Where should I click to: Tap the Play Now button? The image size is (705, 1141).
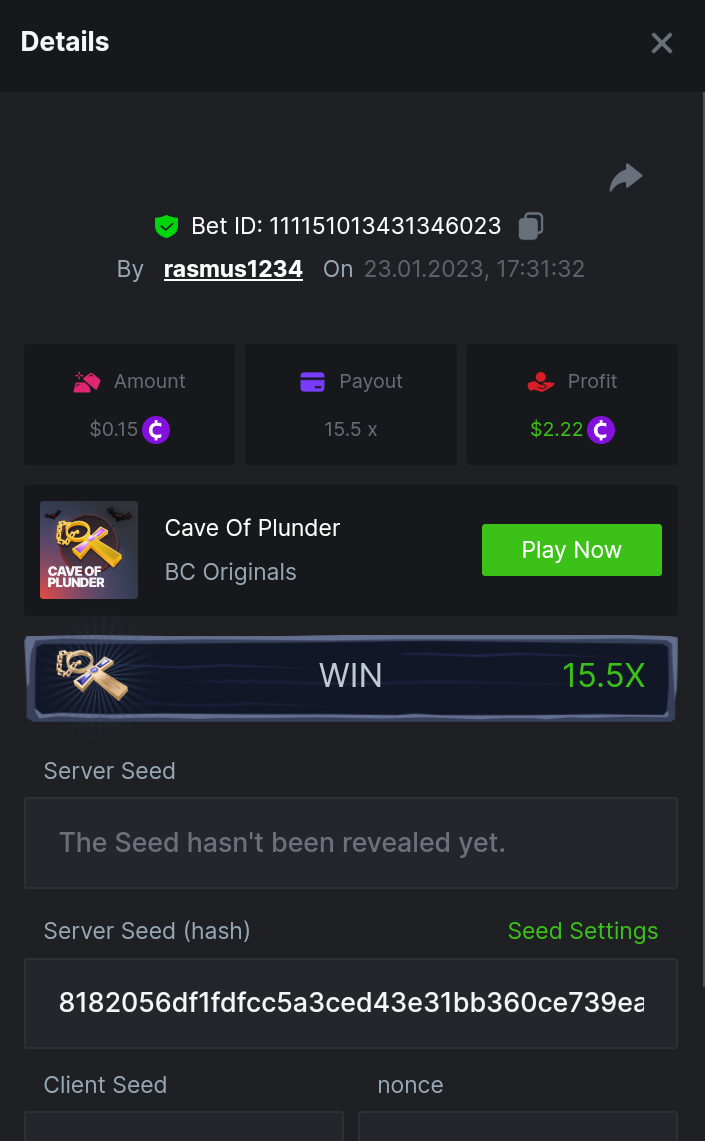point(571,550)
